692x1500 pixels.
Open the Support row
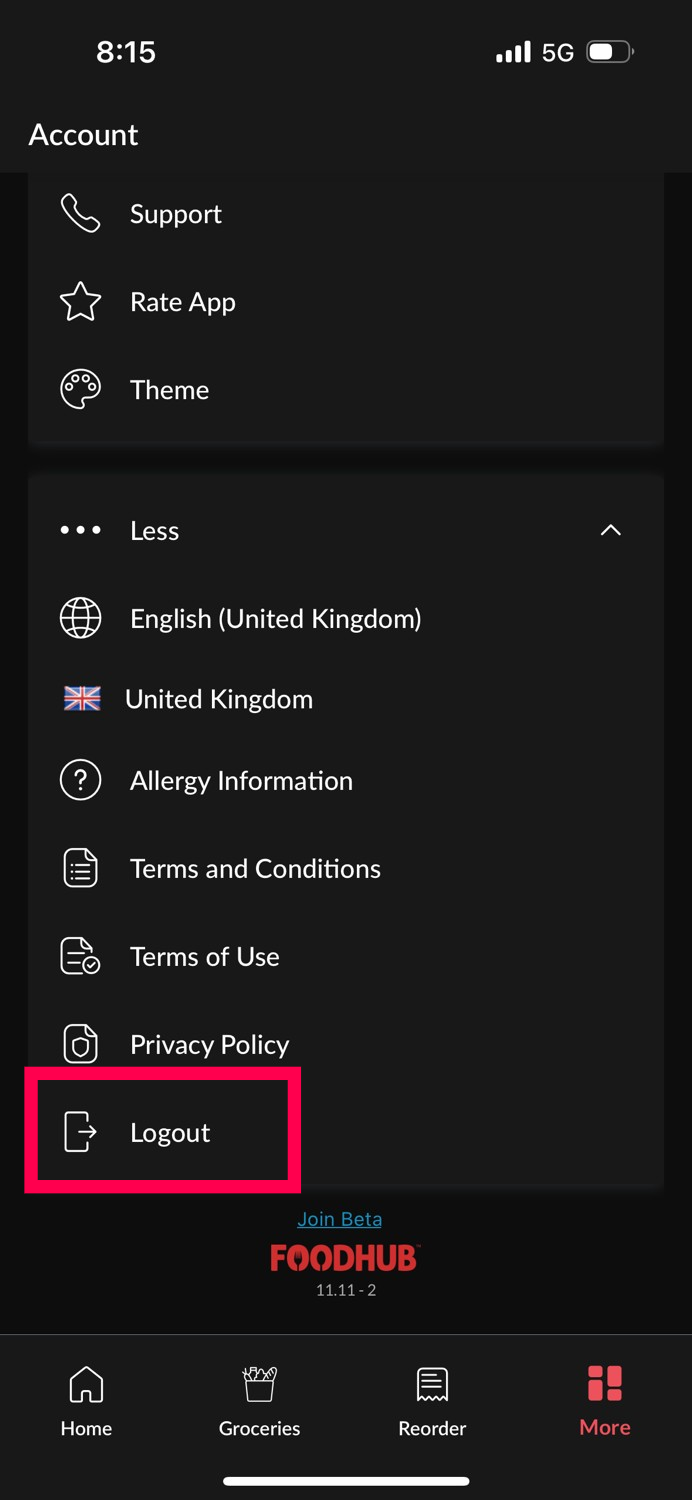coord(346,214)
